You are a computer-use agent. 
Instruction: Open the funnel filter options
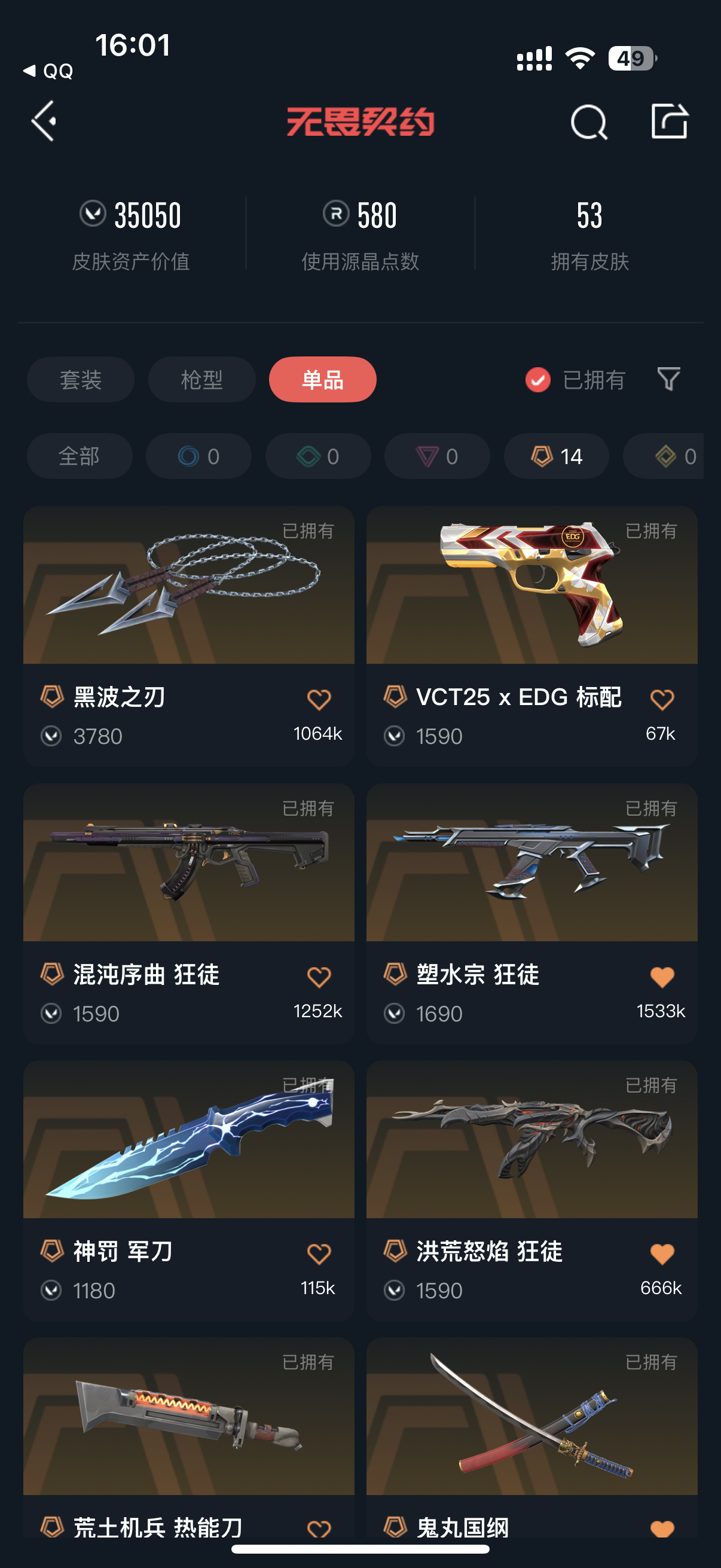click(x=668, y=379)
